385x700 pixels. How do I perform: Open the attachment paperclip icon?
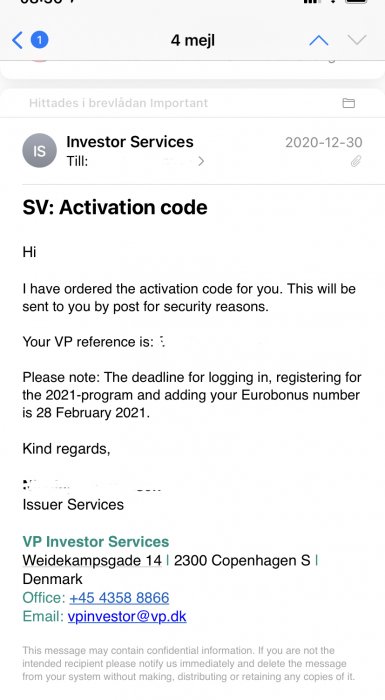356,161
